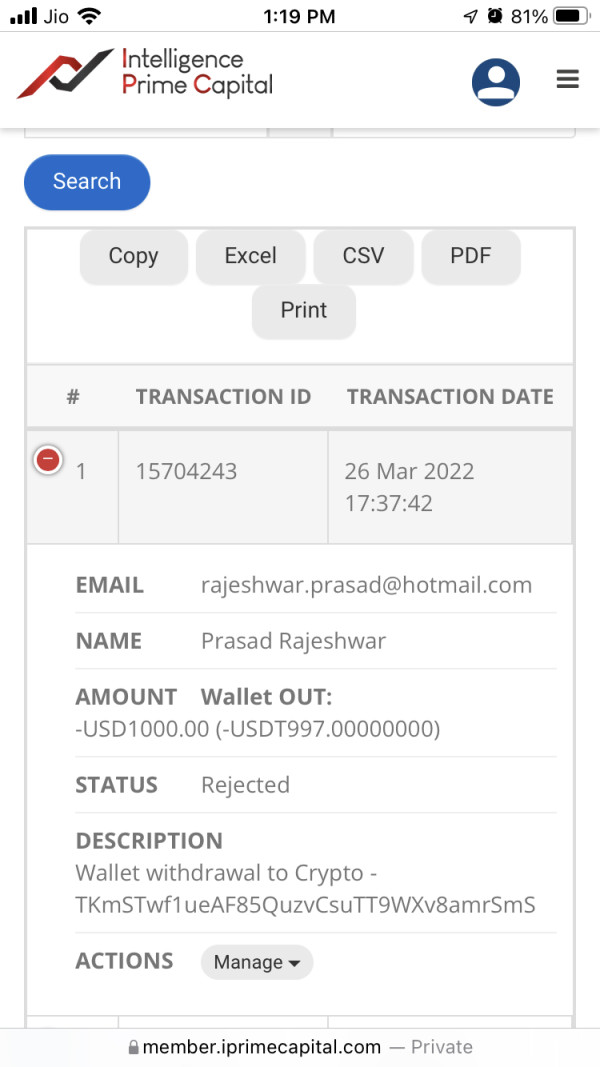Download transactions as PDF
The width and height of the screenshot is (600, 1067).
click(x=471, y=257)
